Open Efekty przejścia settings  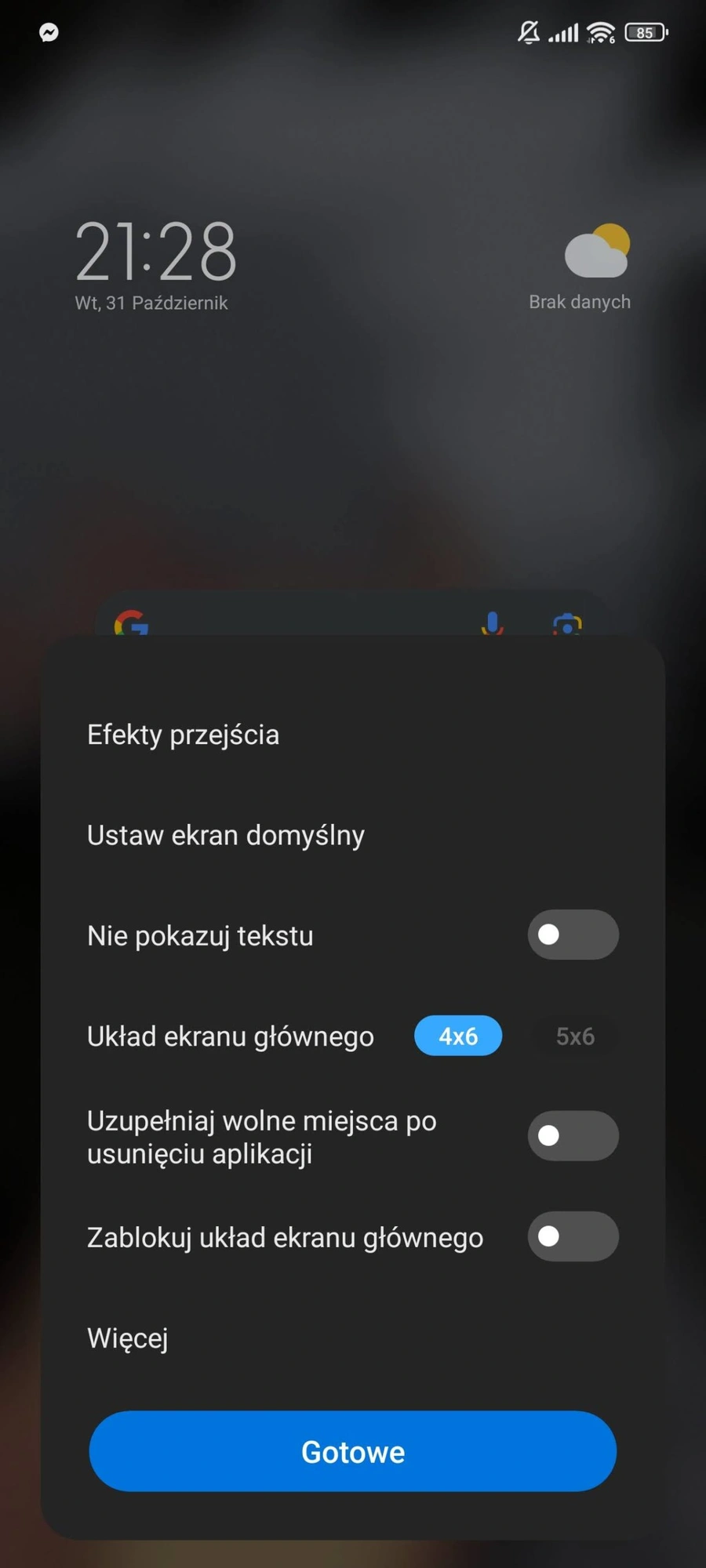[184, 735]
